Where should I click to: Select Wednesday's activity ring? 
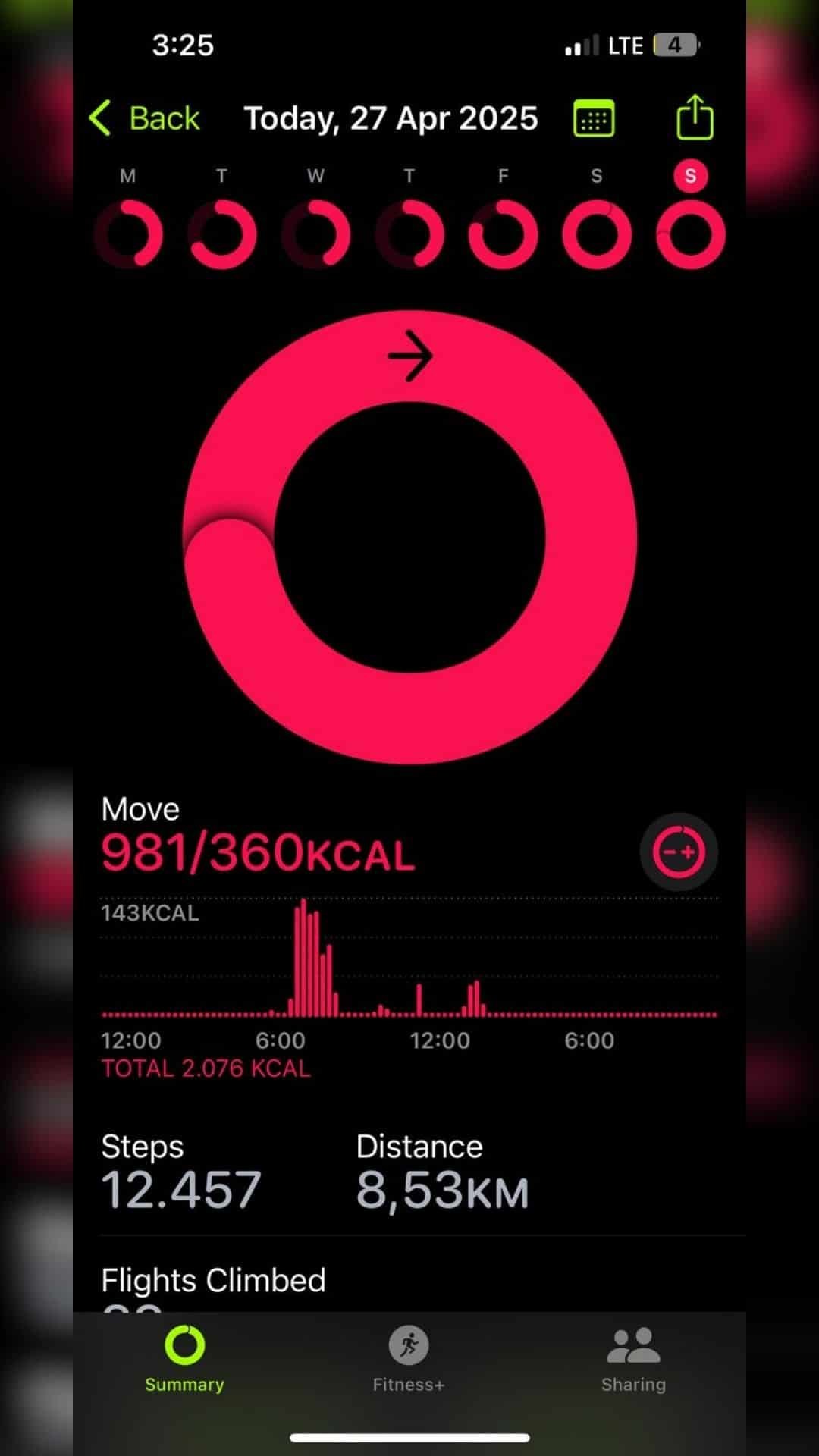click(315, 234)
